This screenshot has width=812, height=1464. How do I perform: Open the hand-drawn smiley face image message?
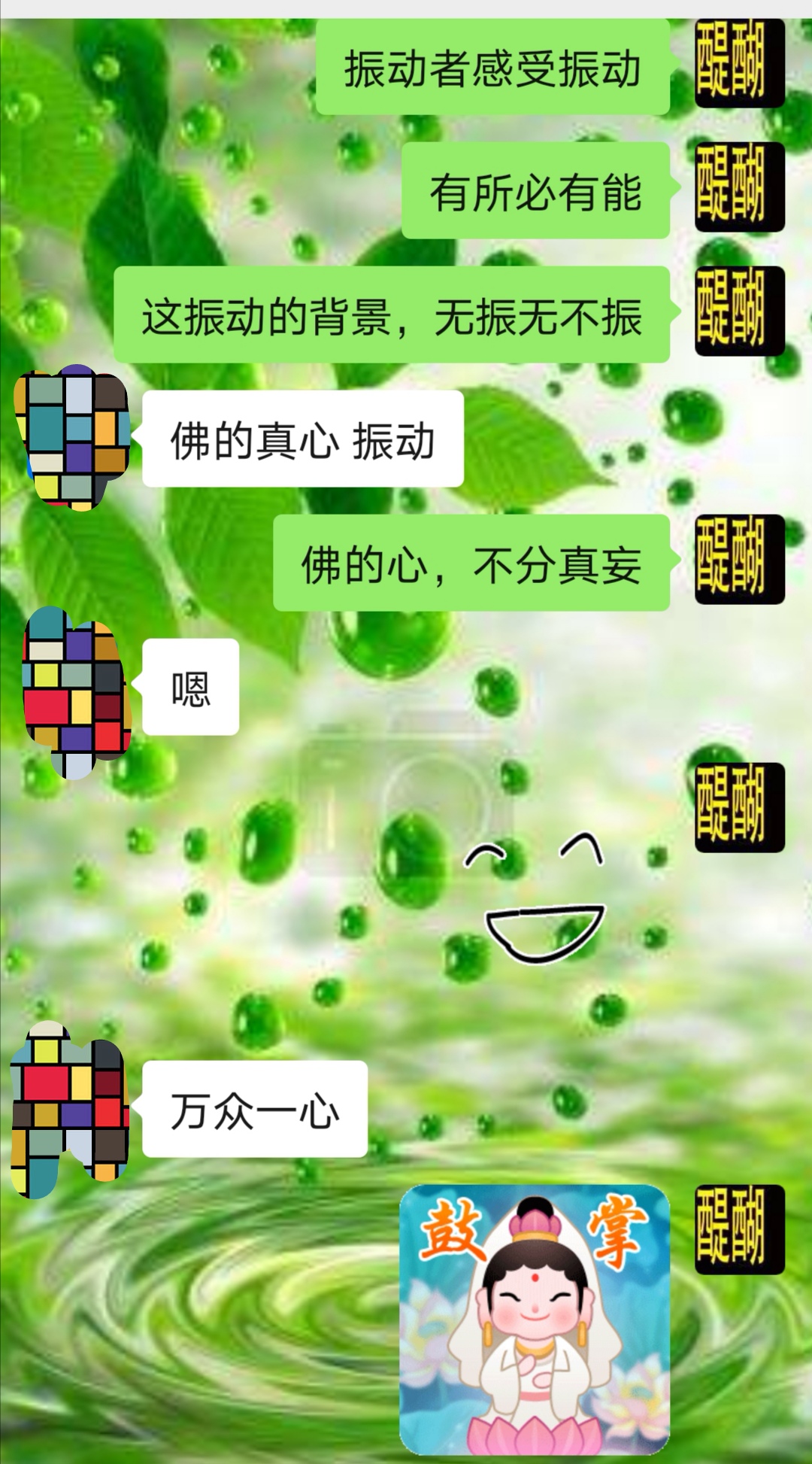[x=535, y=895]
